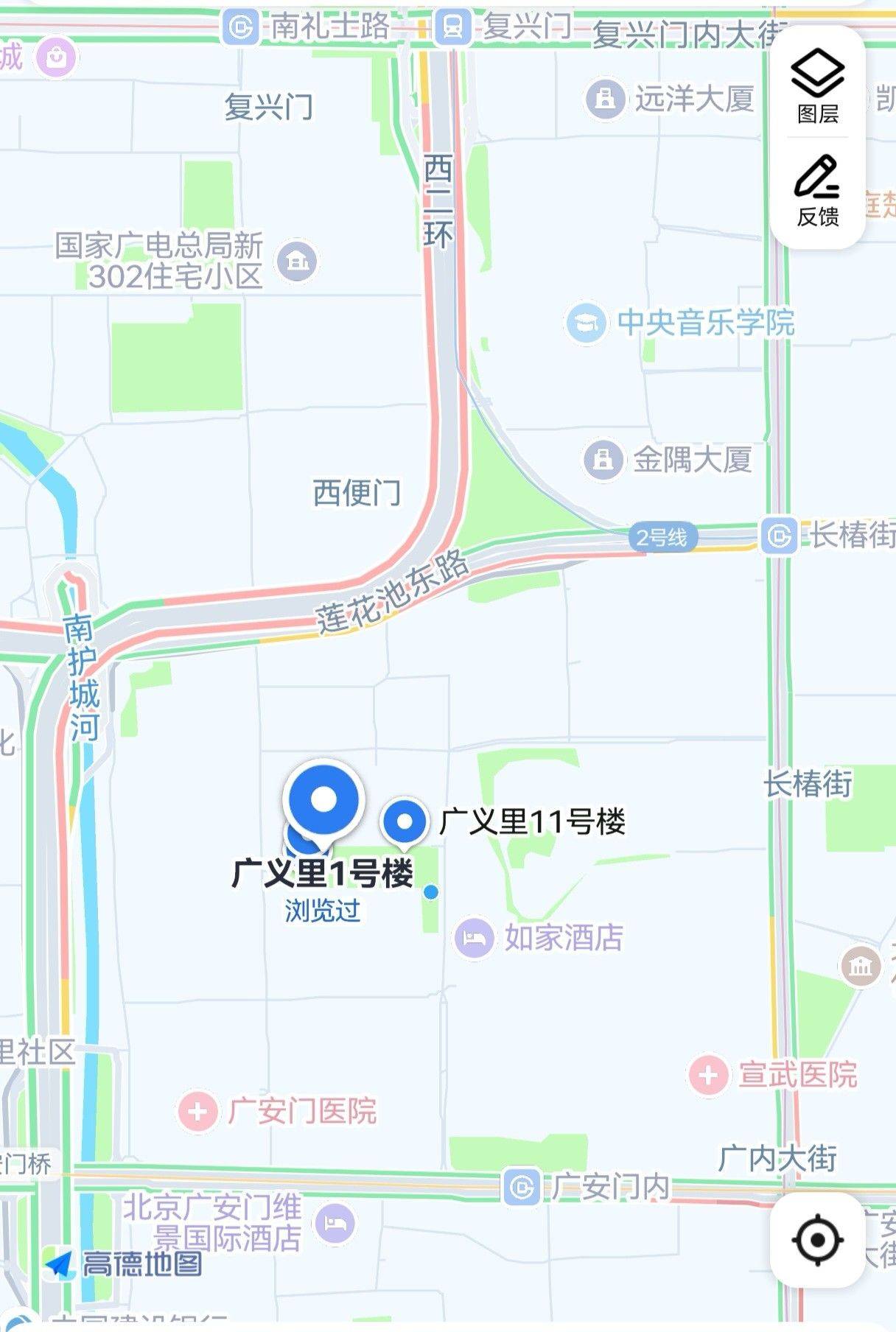Tap the 长椿街 subway station icon
Screen dimensions: 896x1332
pyautogui.click(x=778, y=535)
